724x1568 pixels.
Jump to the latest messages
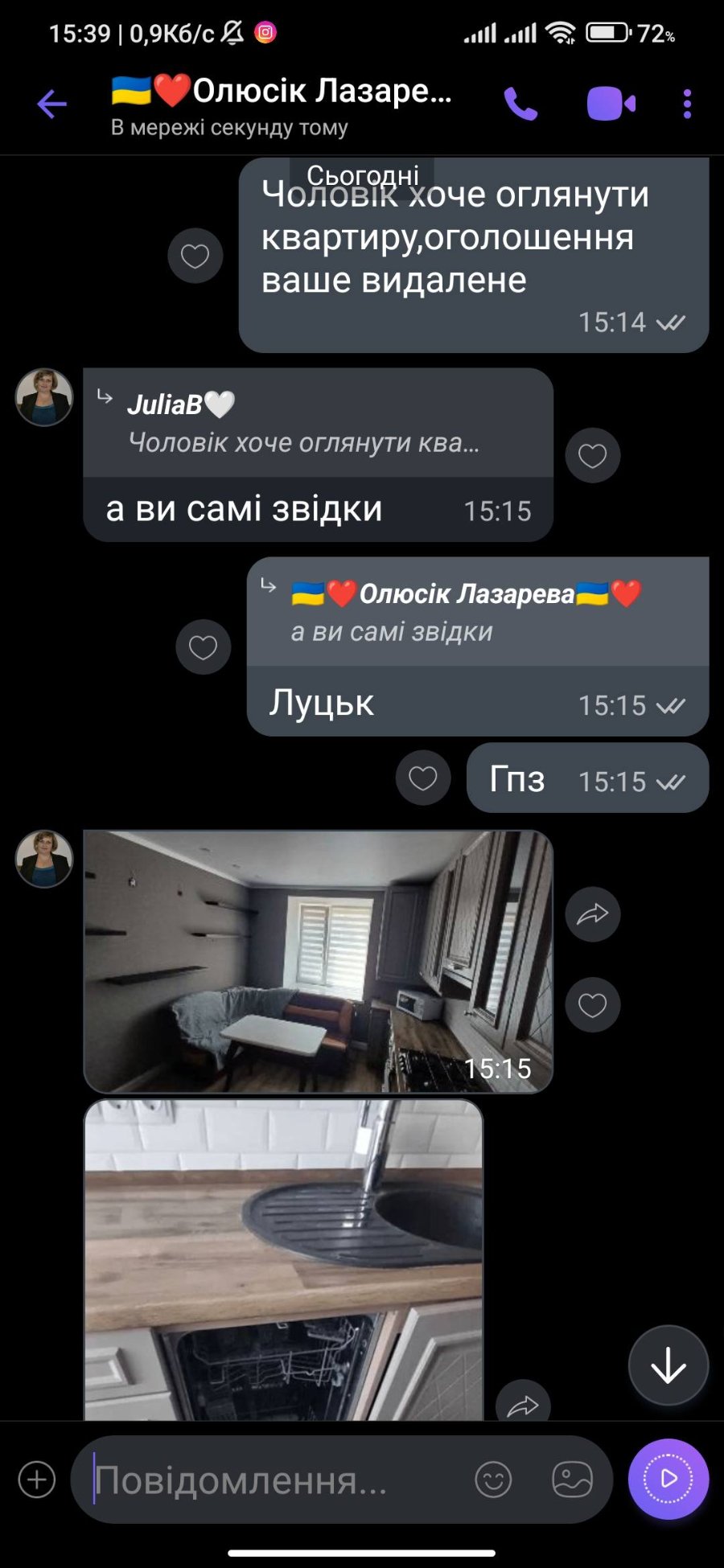(x=668, y=1365)
